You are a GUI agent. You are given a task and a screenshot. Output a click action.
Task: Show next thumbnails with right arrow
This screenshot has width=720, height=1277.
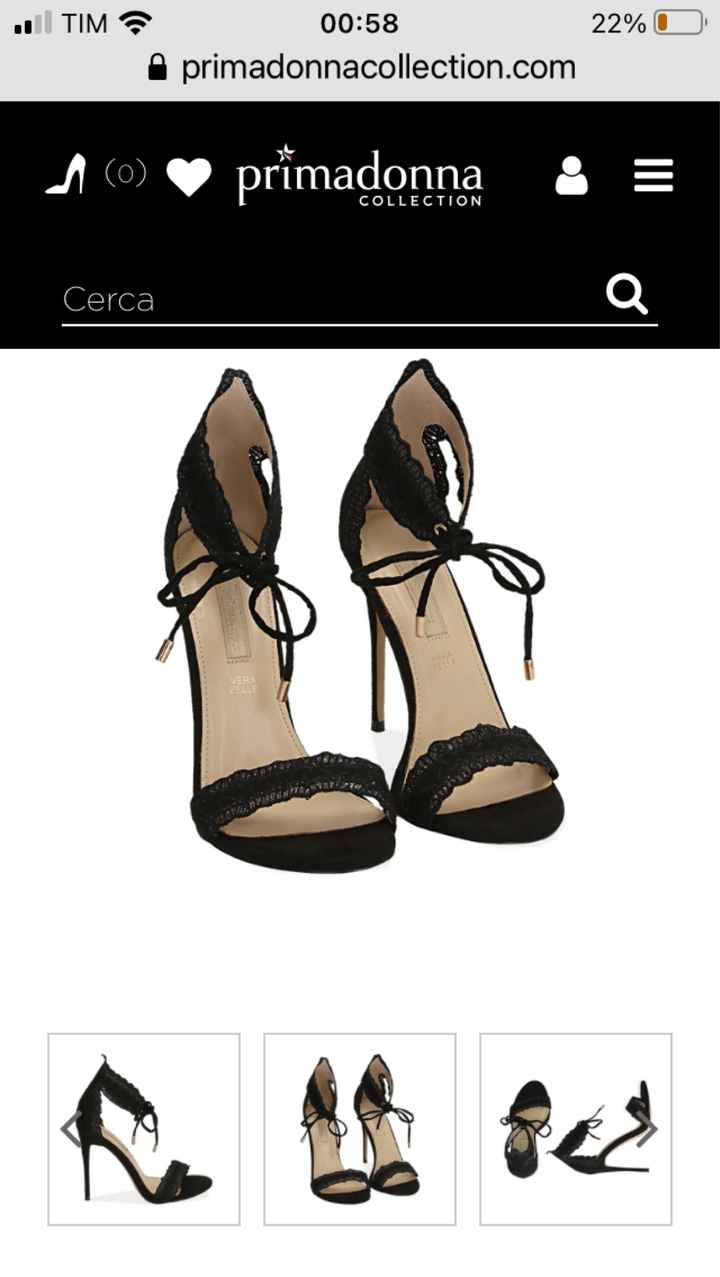[648, 1130]
